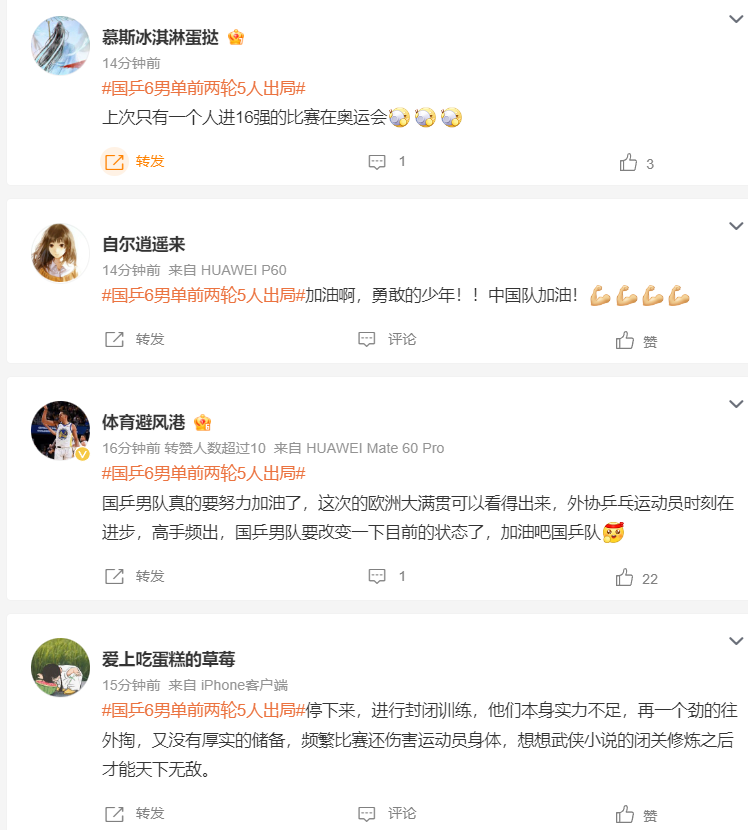Repost 慕斯冰淇淋蛋挞's post
This screenshot has height=830, width=748.
tap(134, 161)
